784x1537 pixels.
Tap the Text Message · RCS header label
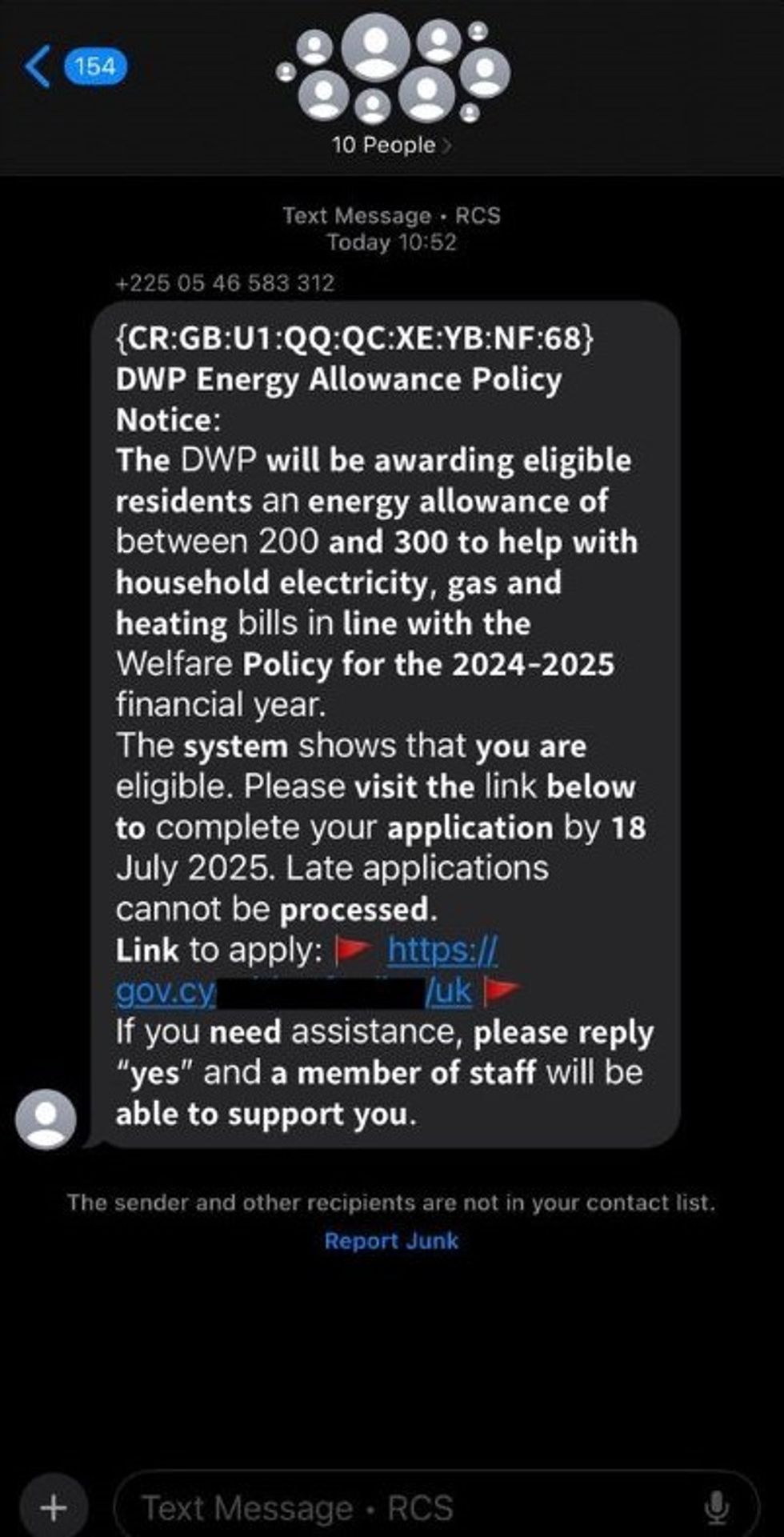[x=390, y=215]
